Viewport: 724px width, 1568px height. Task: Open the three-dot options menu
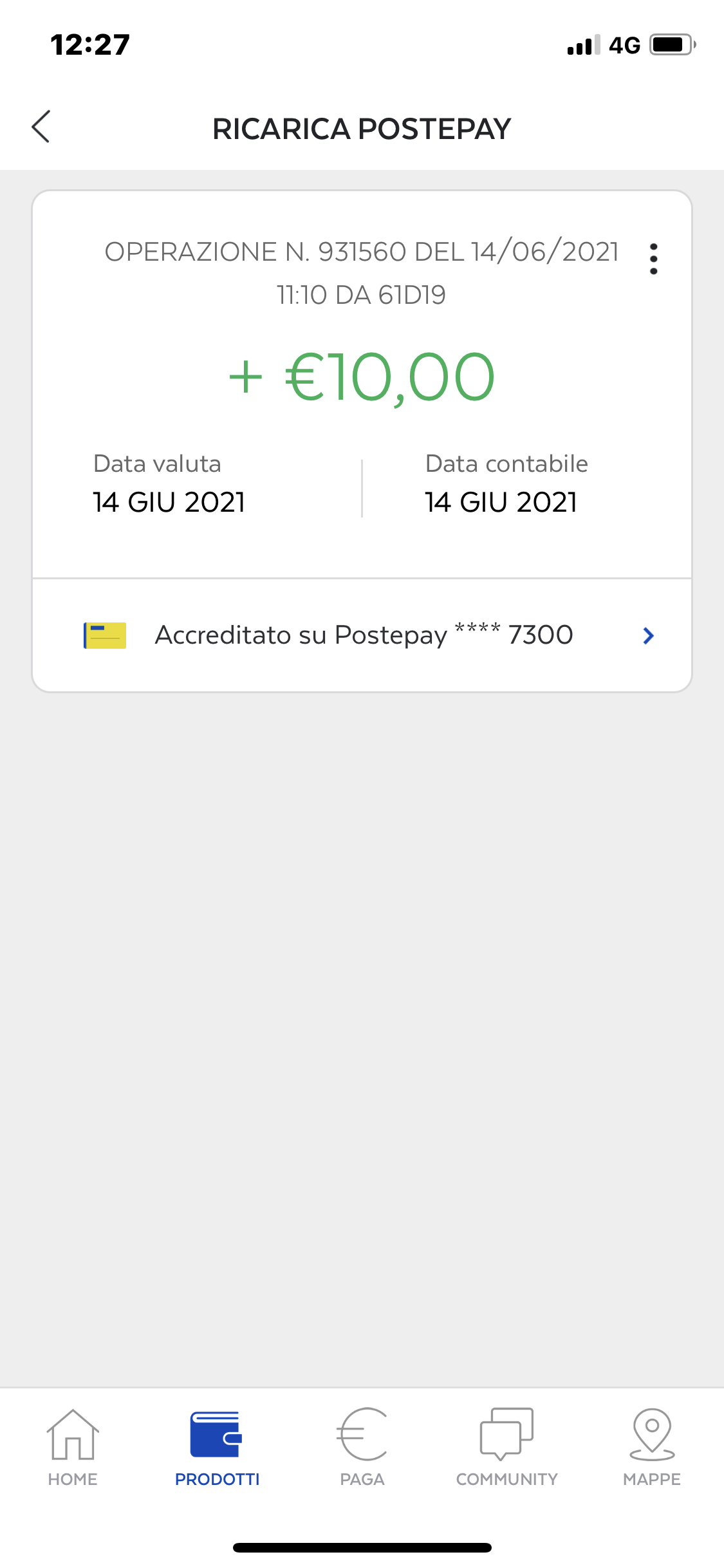(x=653, y=259)
